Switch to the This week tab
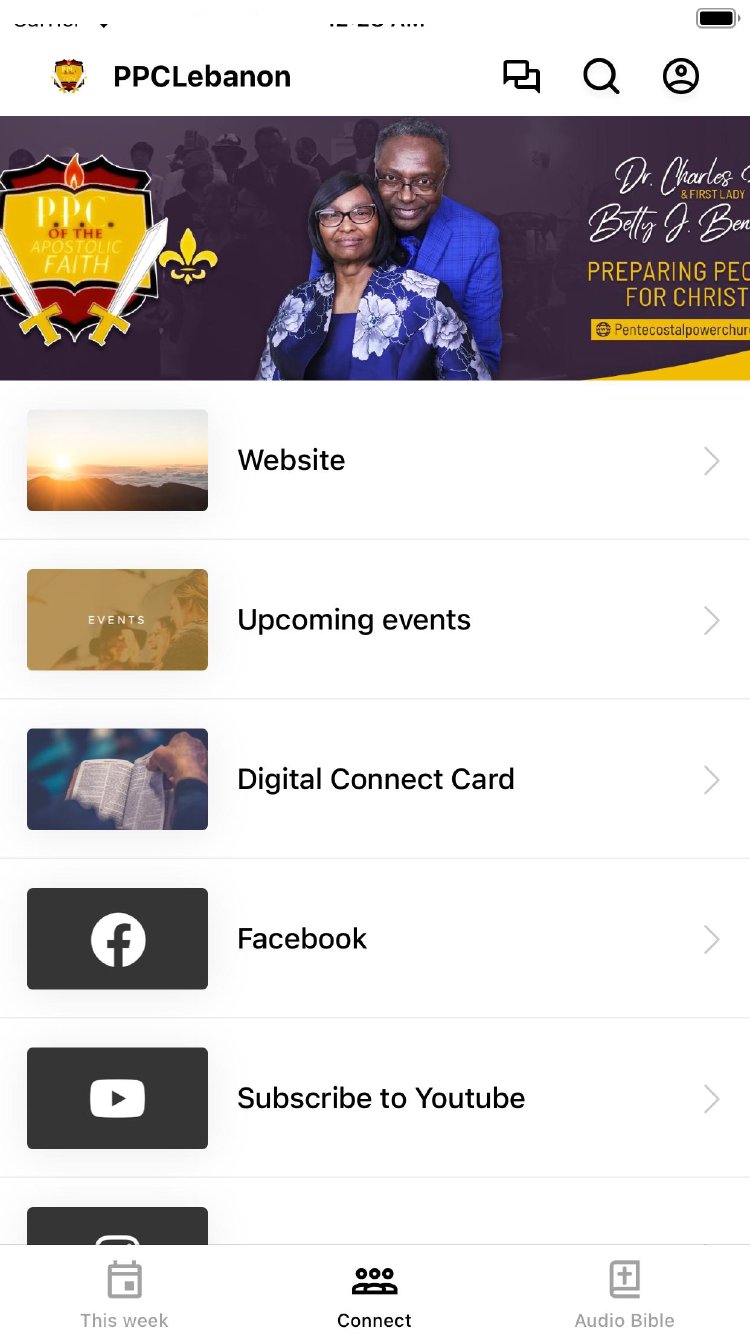Screen dimensions: 750x1334 click(125, 1293)
